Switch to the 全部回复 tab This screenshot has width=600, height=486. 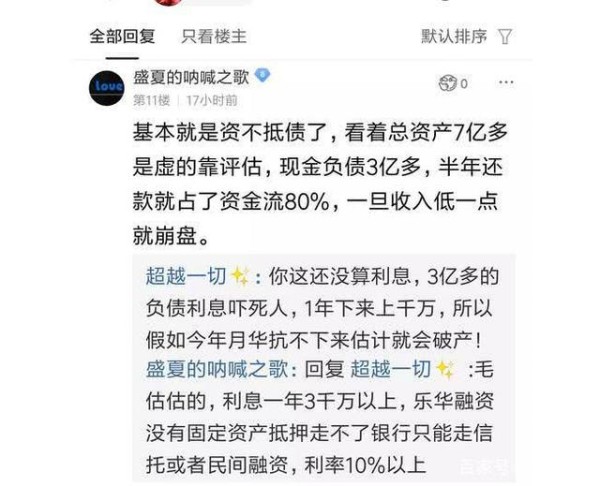pyautogui.click(x=122, y=36)
